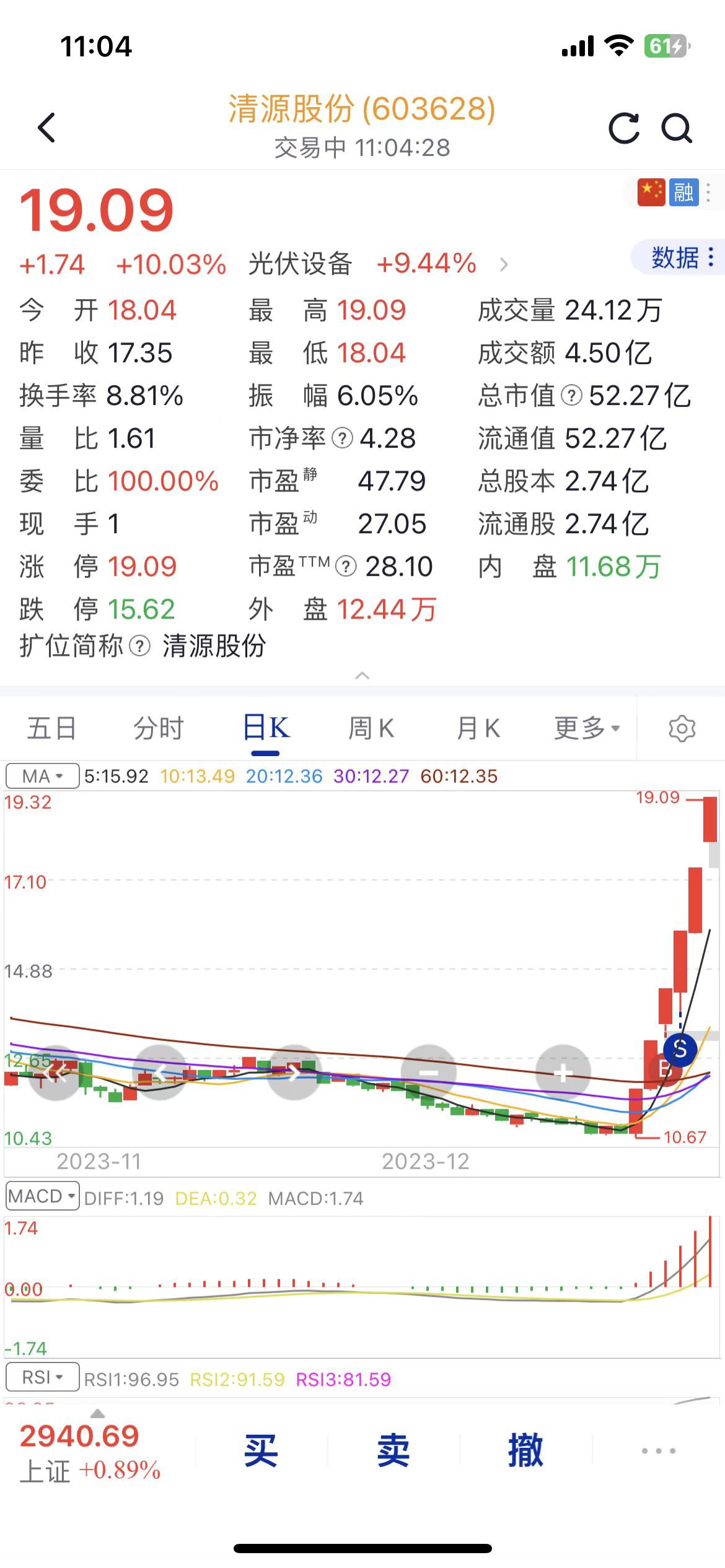
Task: Go back using the top-left arrow
Action: point(46,128)
